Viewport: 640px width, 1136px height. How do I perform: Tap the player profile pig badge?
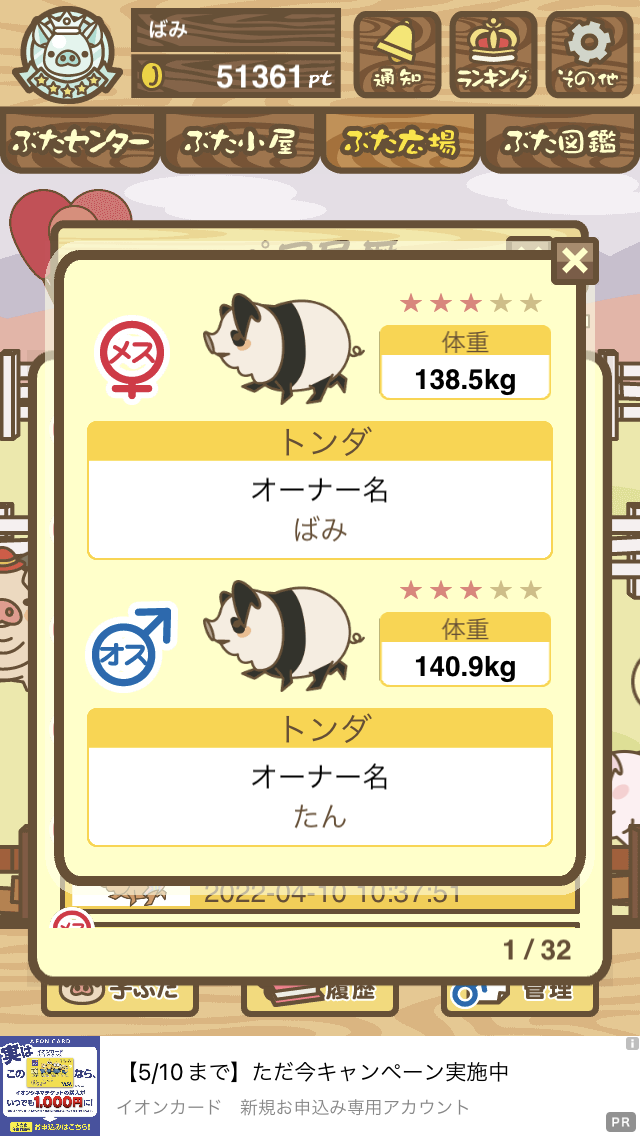point(67,54)
